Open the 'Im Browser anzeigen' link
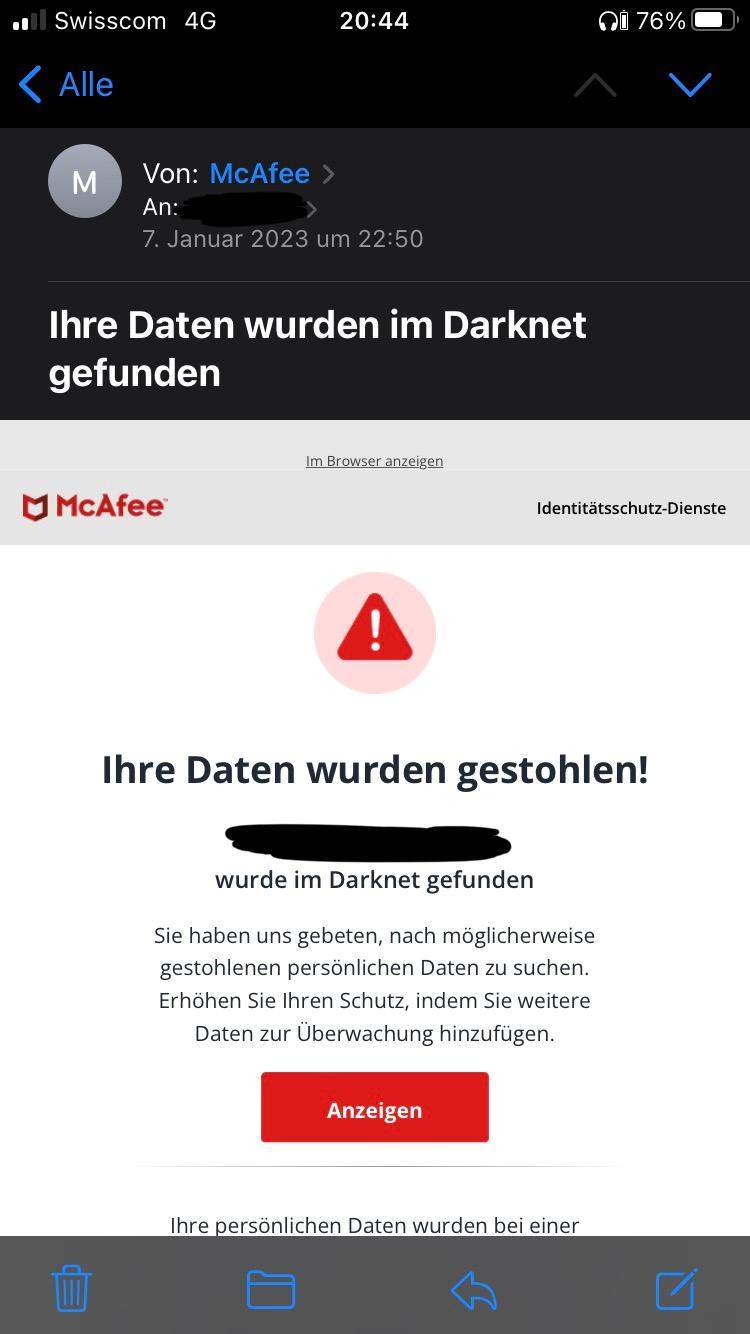The image size is (750, 1334). pyautogui.click(x=374, y=461)
